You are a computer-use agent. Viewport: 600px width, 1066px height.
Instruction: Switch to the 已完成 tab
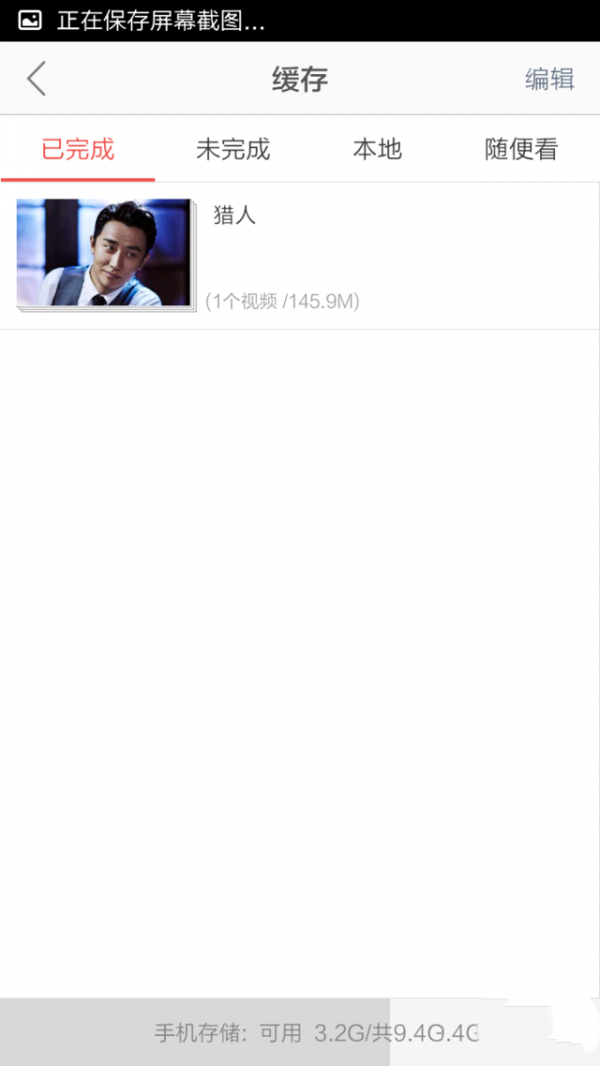pos(78,150)
